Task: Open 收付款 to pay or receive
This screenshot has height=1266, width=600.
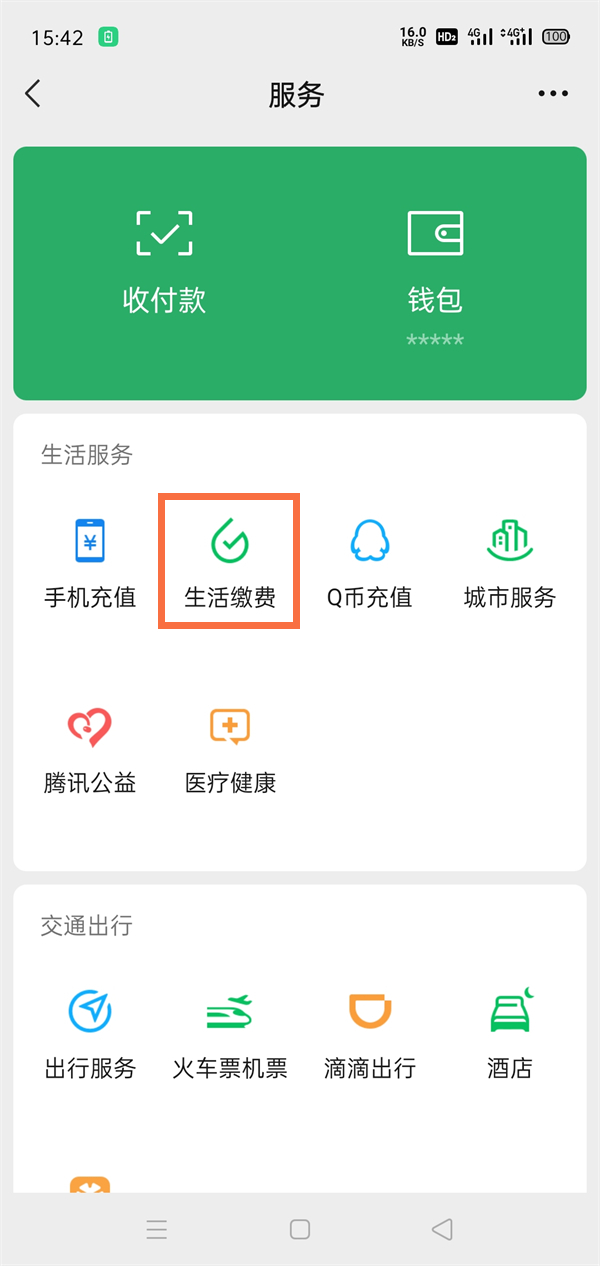Action: pos(164,260)
